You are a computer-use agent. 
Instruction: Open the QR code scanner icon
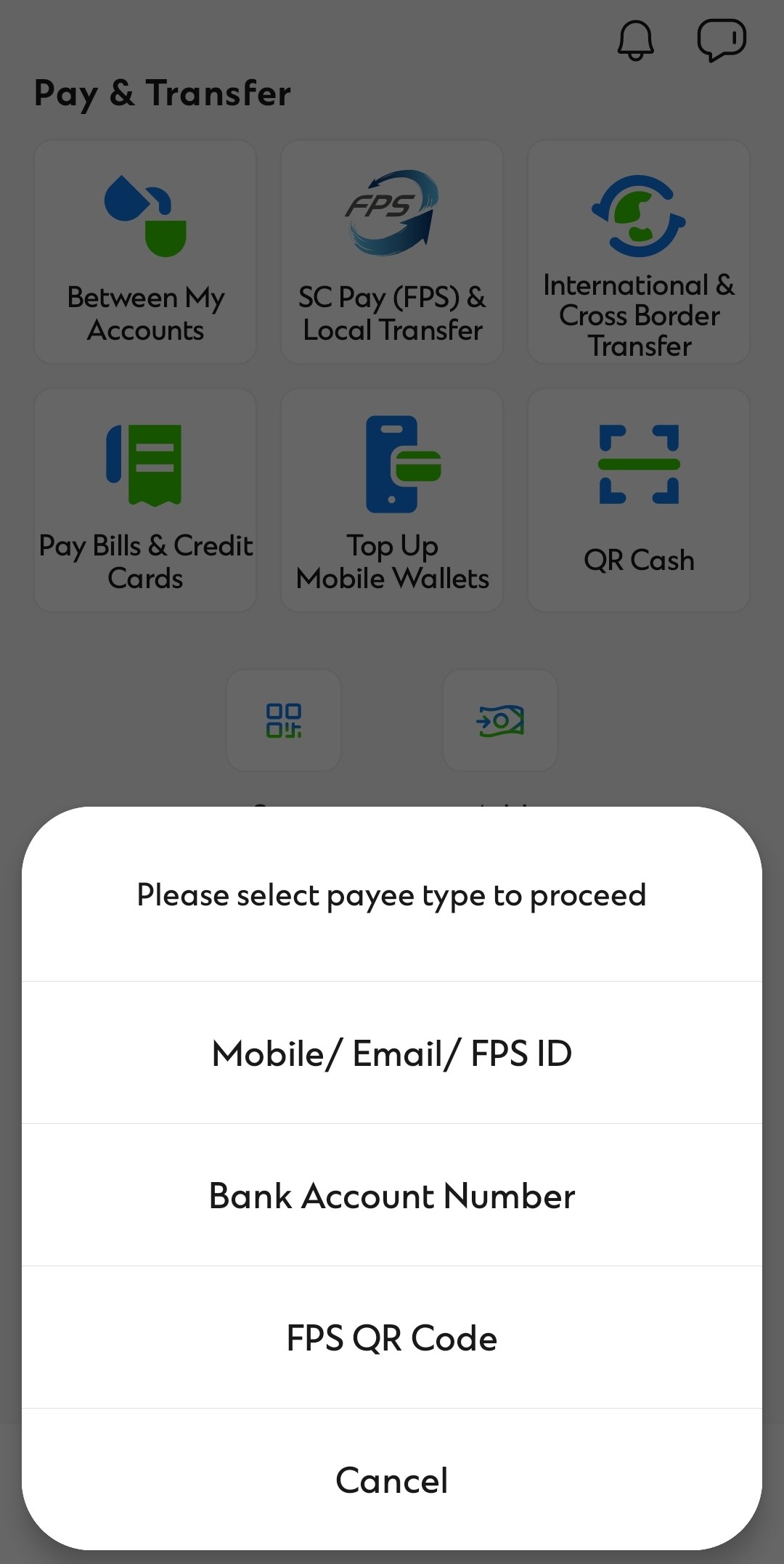pyautogui.click(x=284, y=720)
